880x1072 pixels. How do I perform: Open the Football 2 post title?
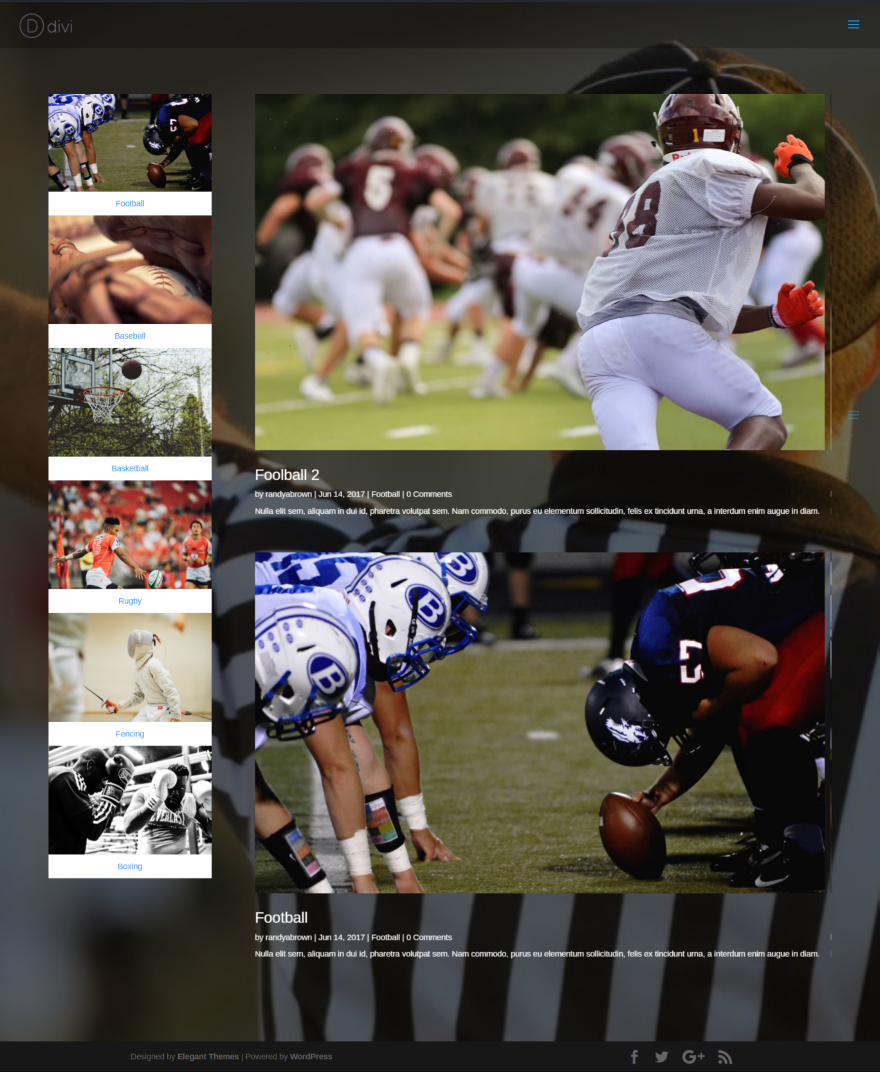click(x=287, y=475)
